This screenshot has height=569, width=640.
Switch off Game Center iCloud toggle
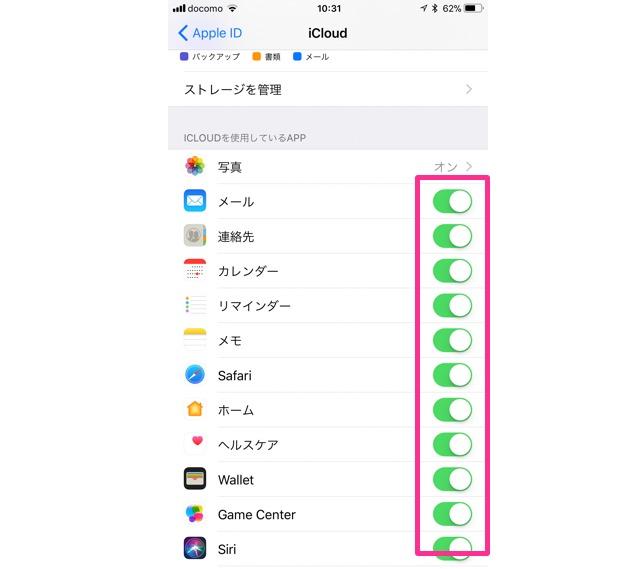452,514
